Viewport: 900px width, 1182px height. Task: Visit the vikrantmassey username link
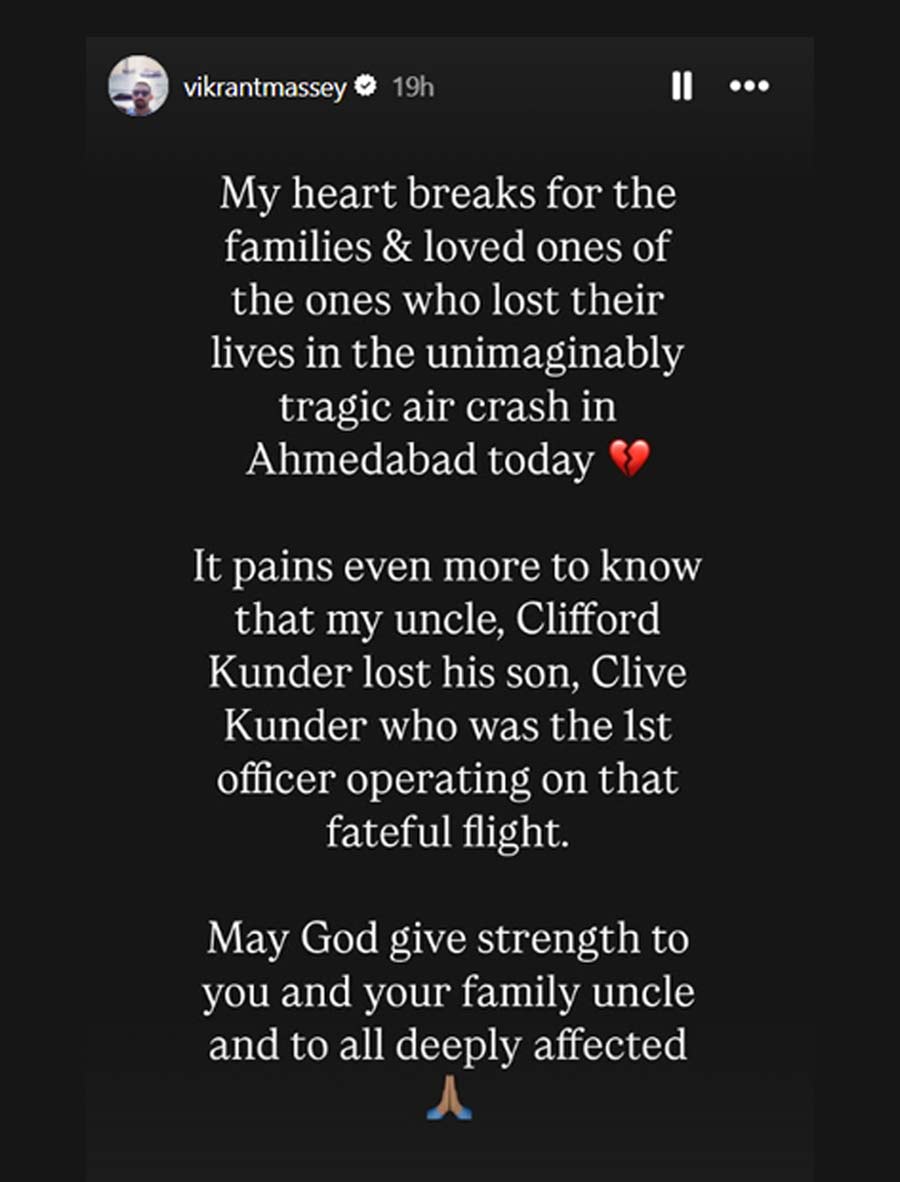pyautogui.click(x=265, y=88)
